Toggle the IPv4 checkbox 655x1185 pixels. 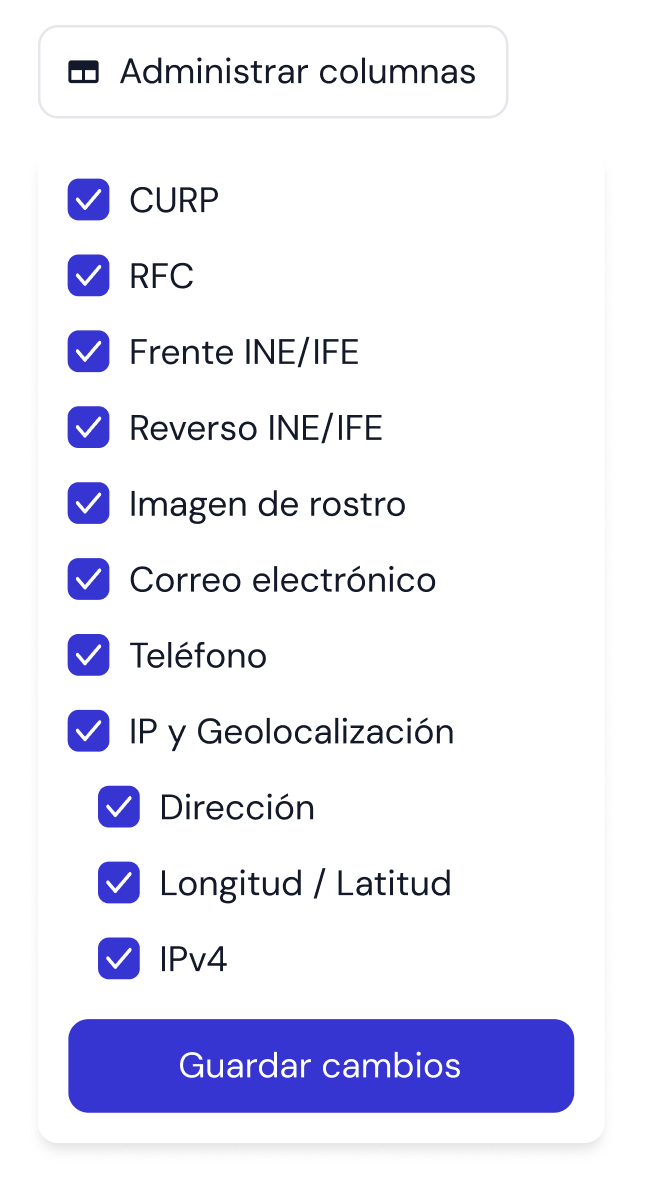119,960
